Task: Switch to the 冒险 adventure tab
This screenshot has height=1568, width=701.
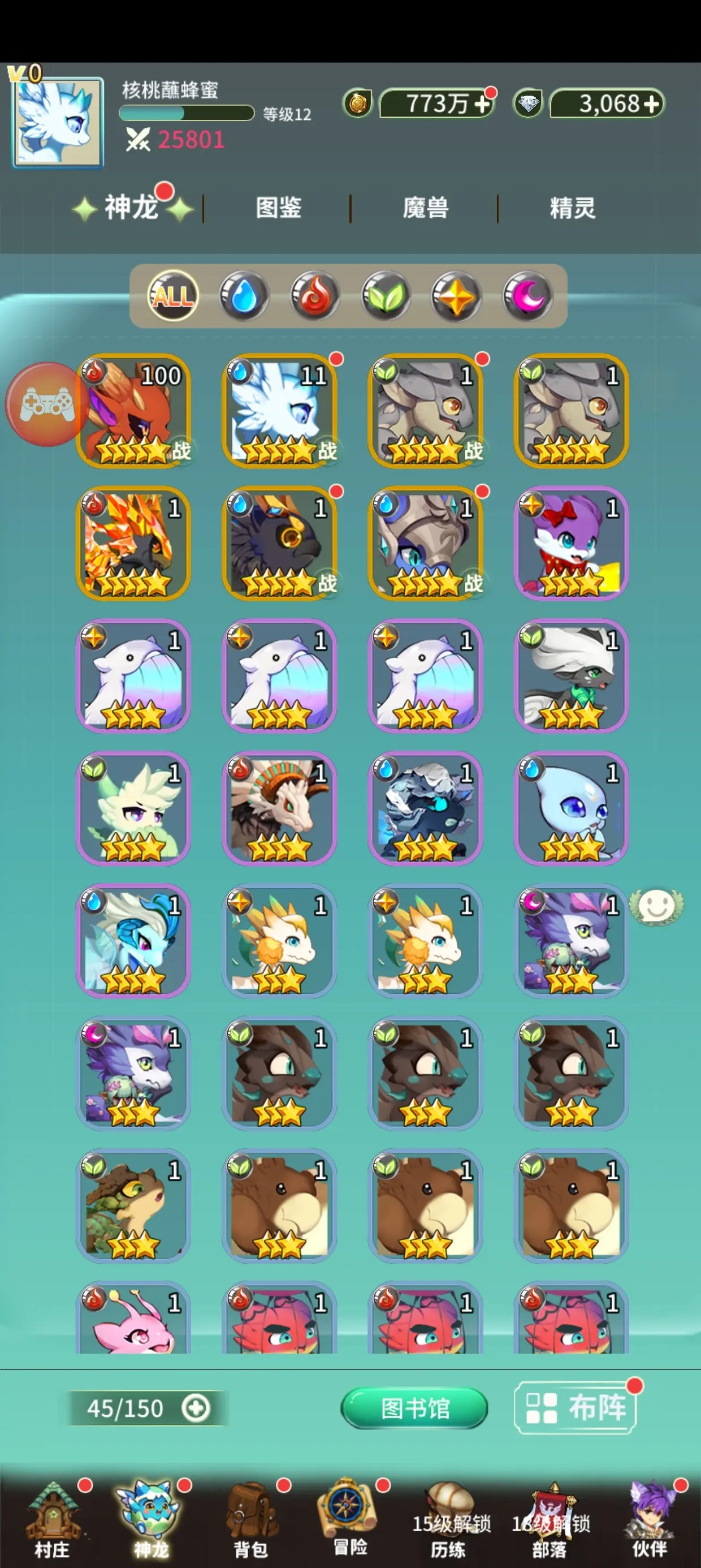Action: click(350, 1519)
